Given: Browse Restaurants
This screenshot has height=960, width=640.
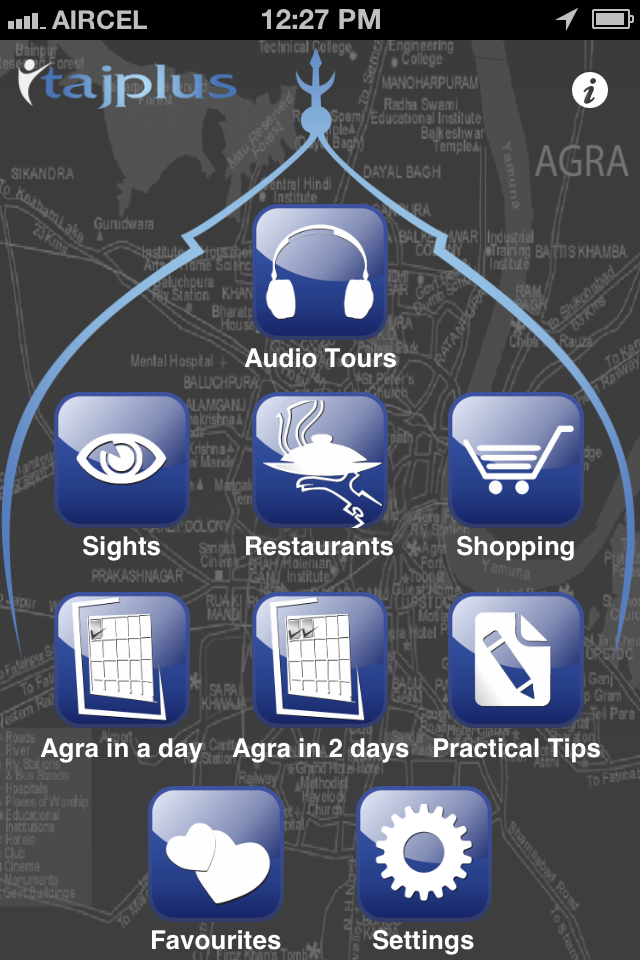Looking at the screenshot, I should [x=320, y=460].
